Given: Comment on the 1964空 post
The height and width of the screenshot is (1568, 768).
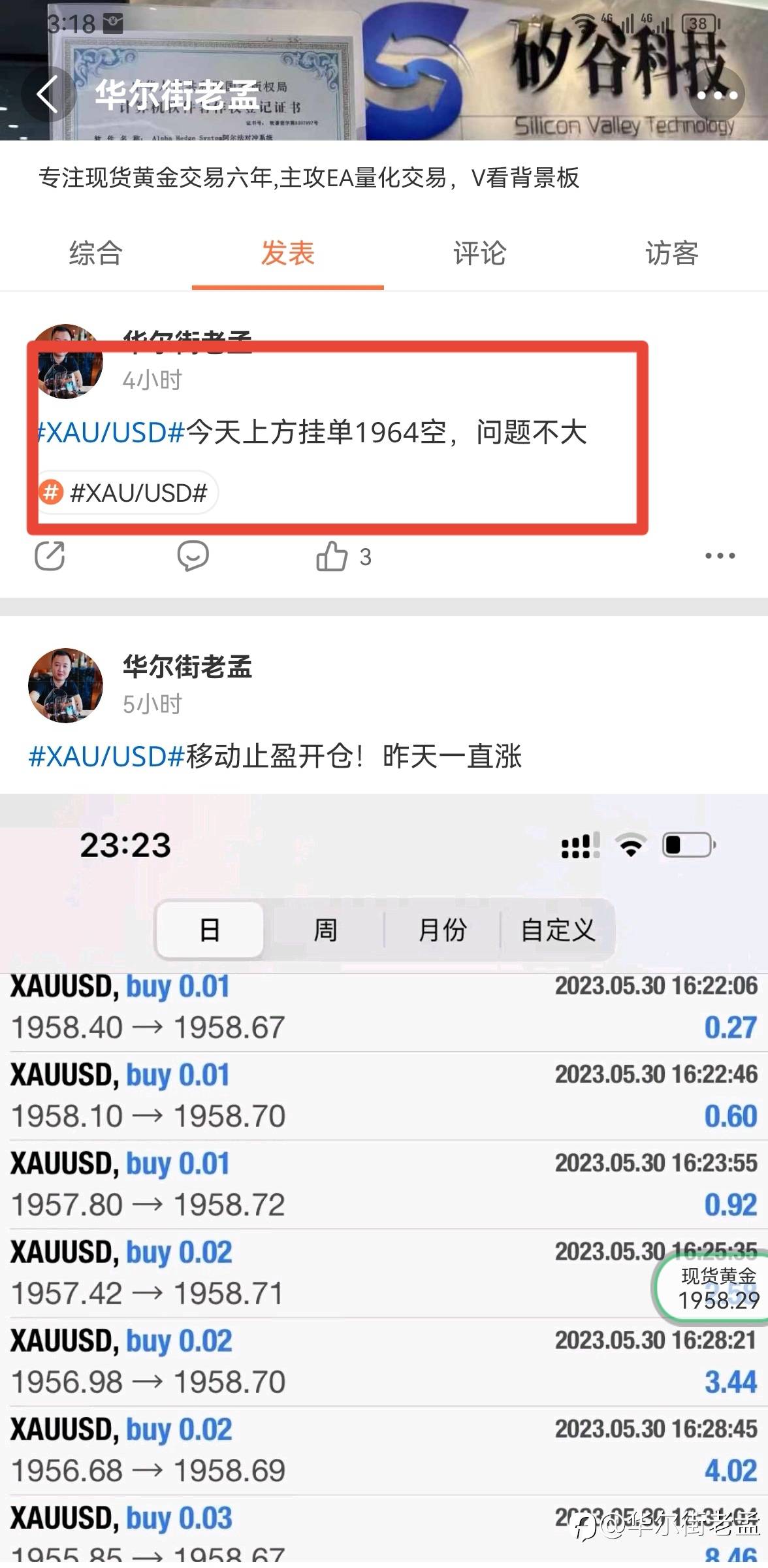Looking at the screenshot, I should 193,557.
